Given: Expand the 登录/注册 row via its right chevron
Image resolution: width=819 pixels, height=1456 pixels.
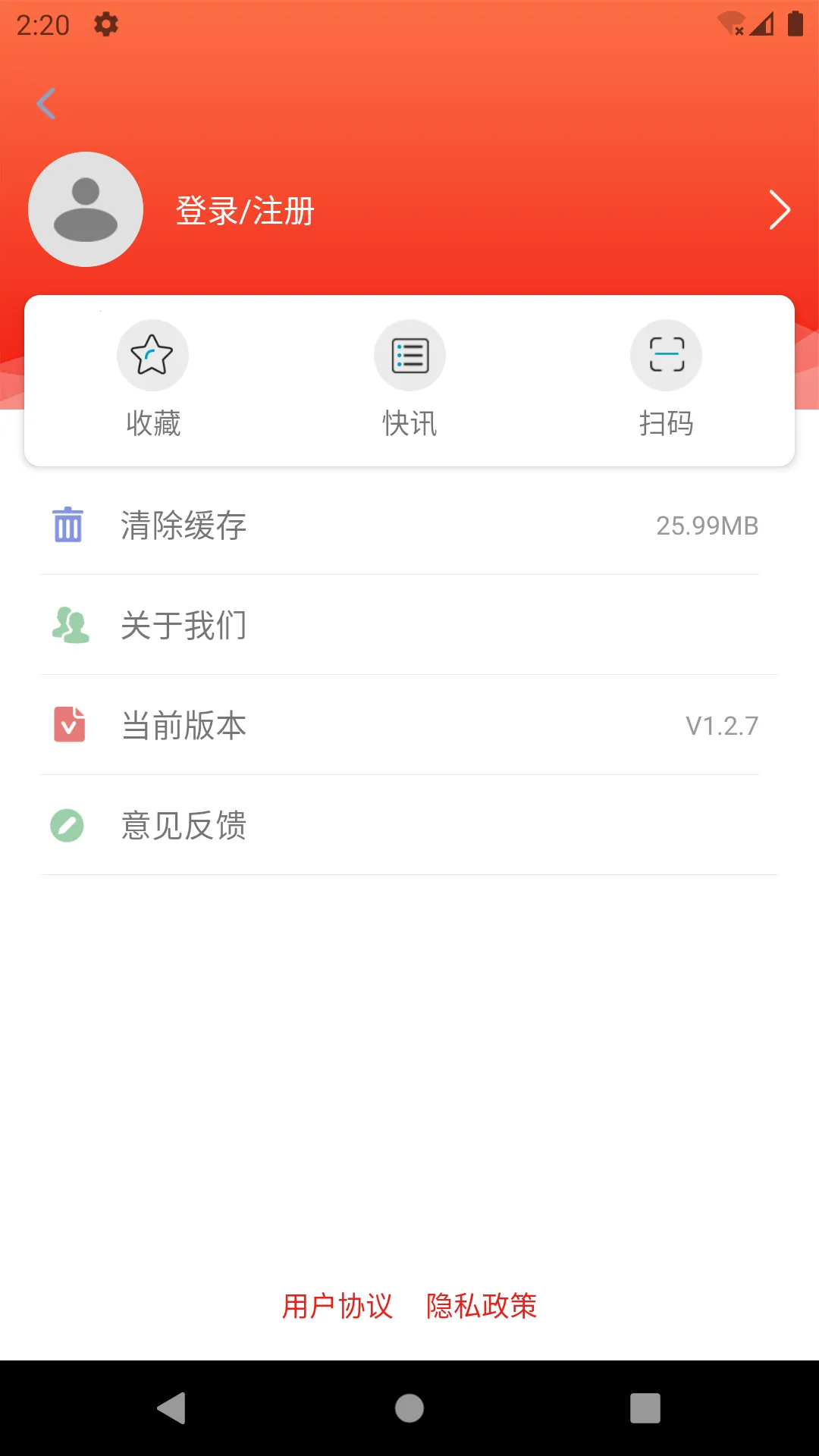Looking at the screenshot, I should 780,210.
